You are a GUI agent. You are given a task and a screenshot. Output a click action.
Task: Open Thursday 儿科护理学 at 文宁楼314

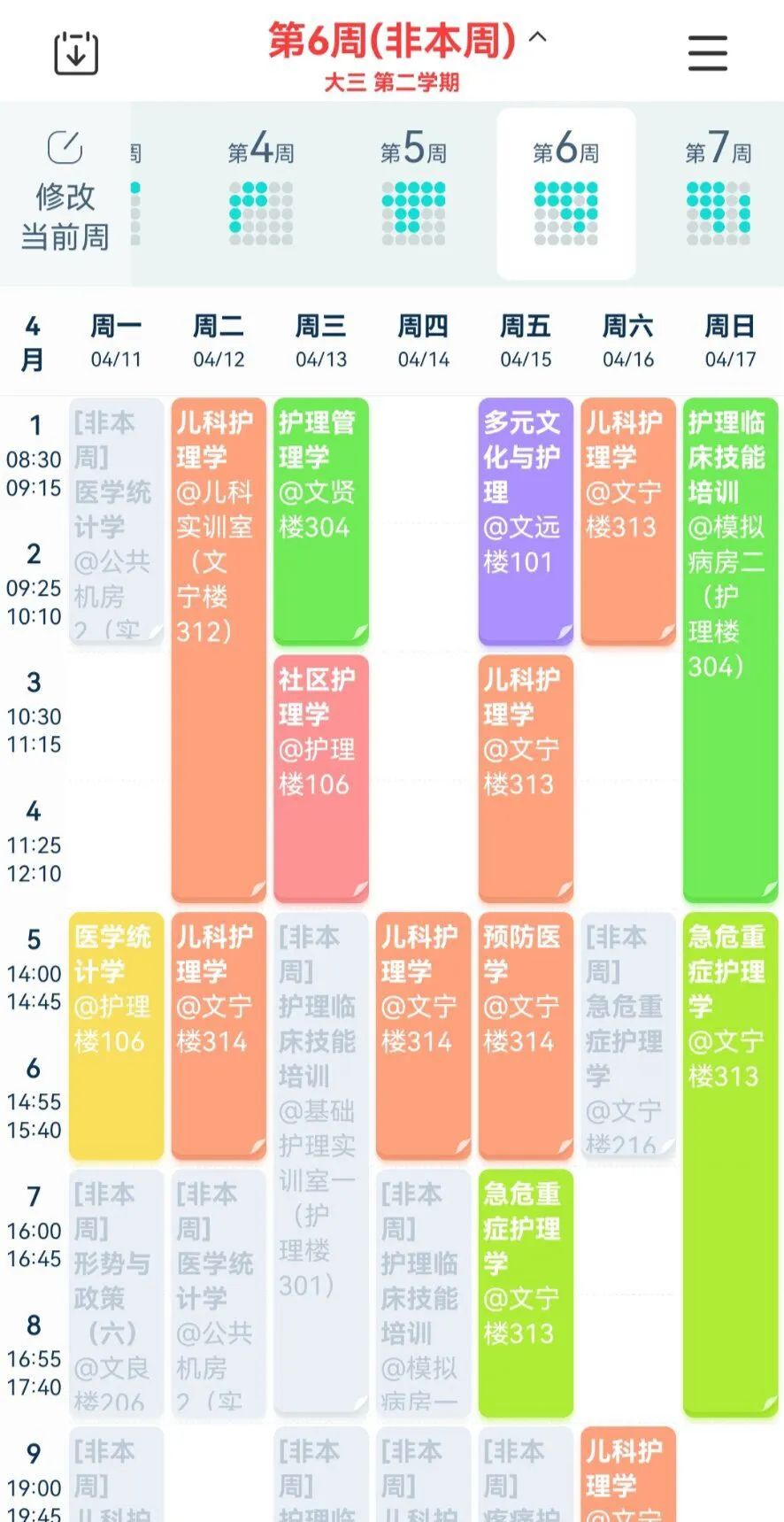click(x=423, y=1035)
